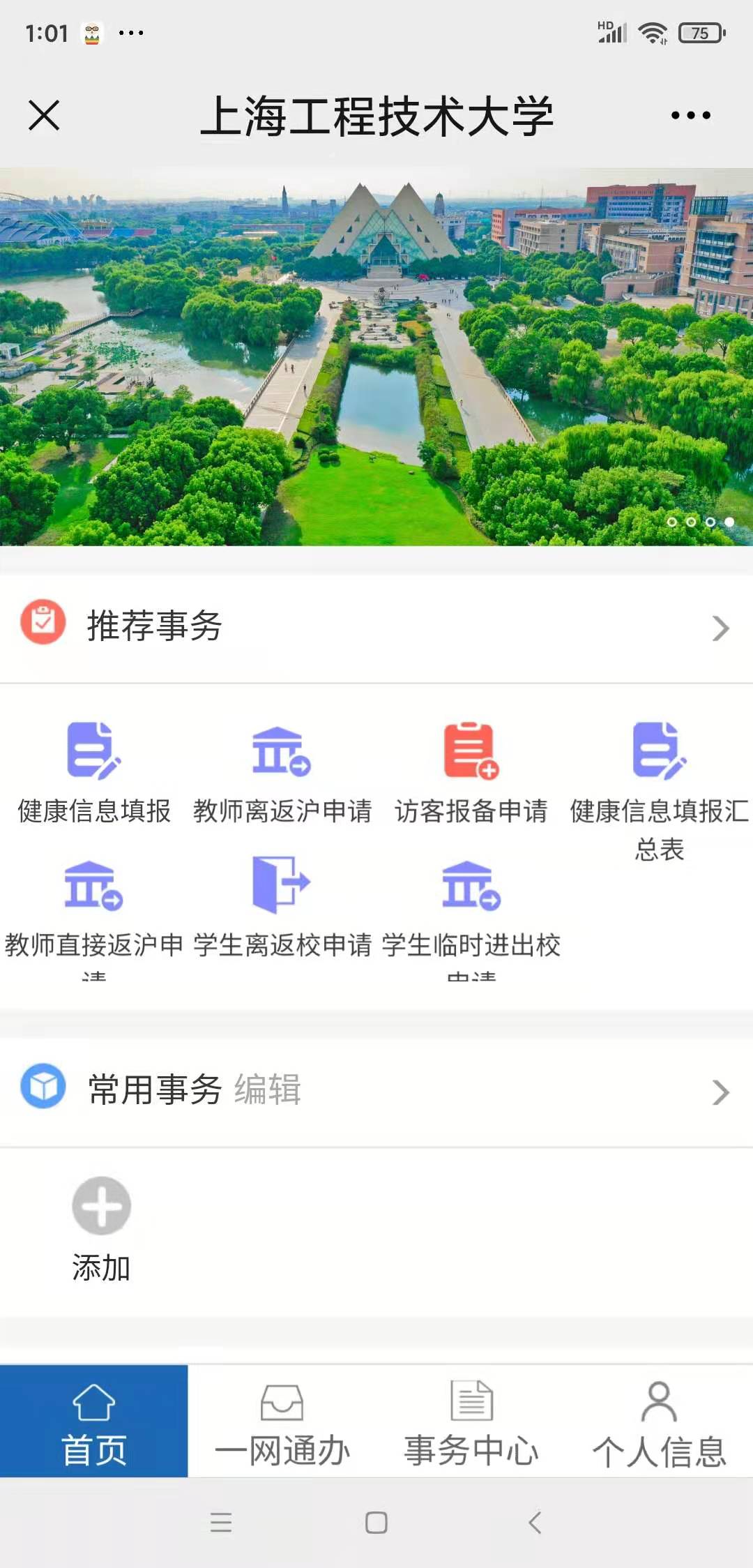Open 教师离返沪申请
Viewport: 753px width, 1568px height.
(x=282, y=771)
